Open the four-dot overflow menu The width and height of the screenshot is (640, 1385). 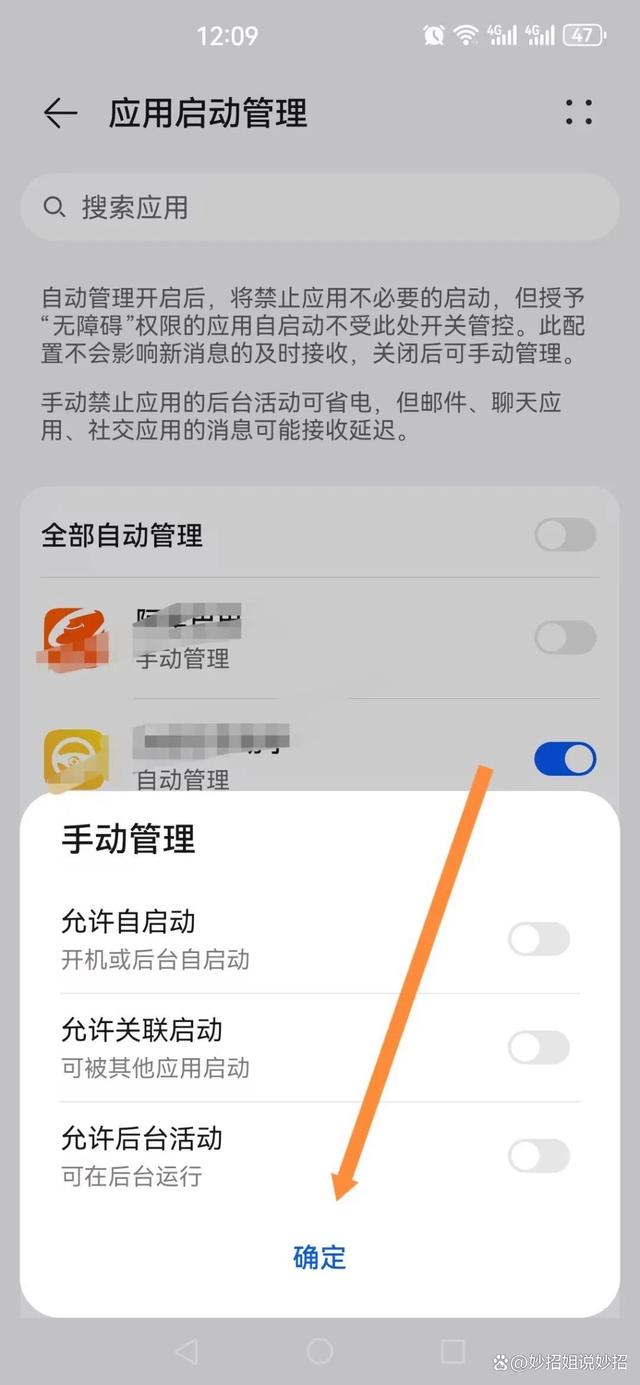point(578,113)
